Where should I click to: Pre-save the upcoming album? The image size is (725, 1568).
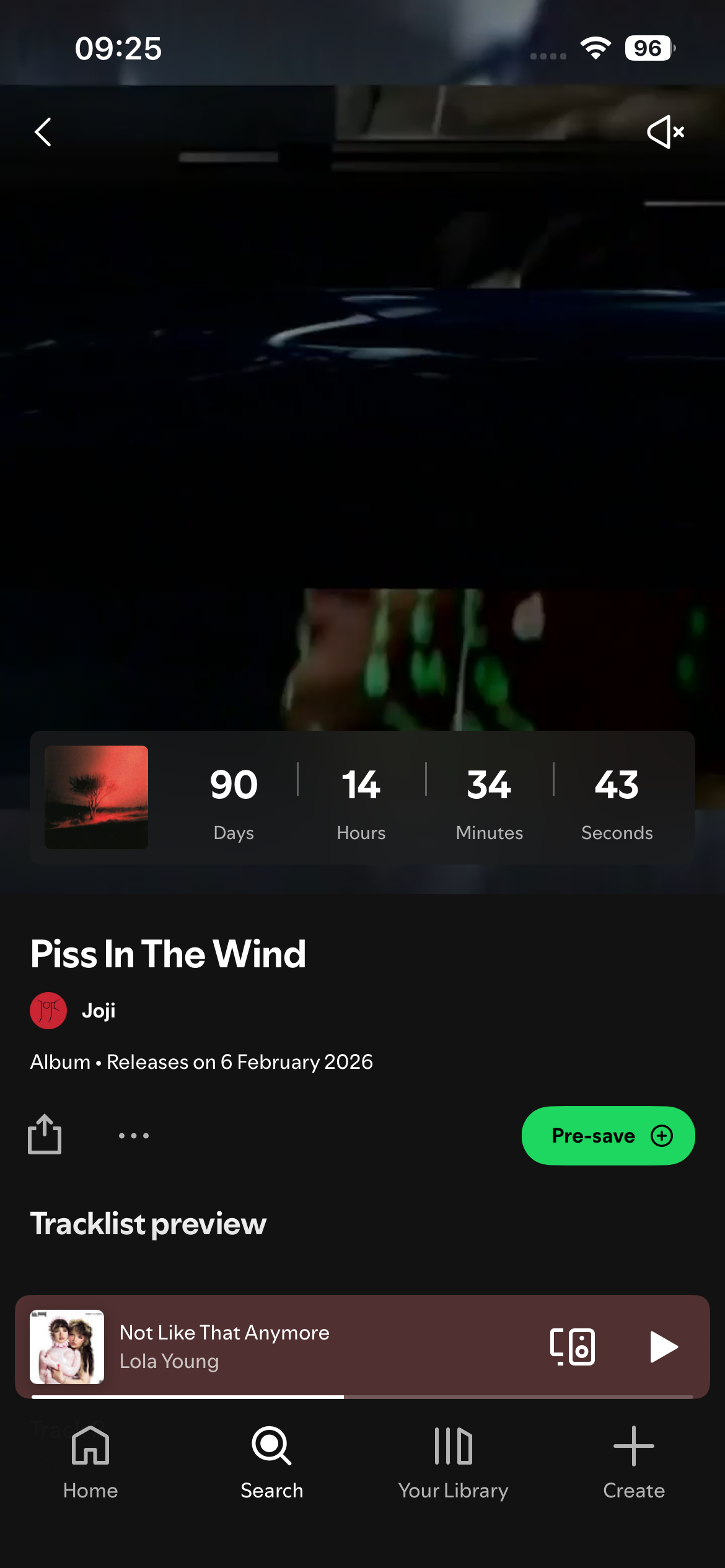[x=607, y=1135]
